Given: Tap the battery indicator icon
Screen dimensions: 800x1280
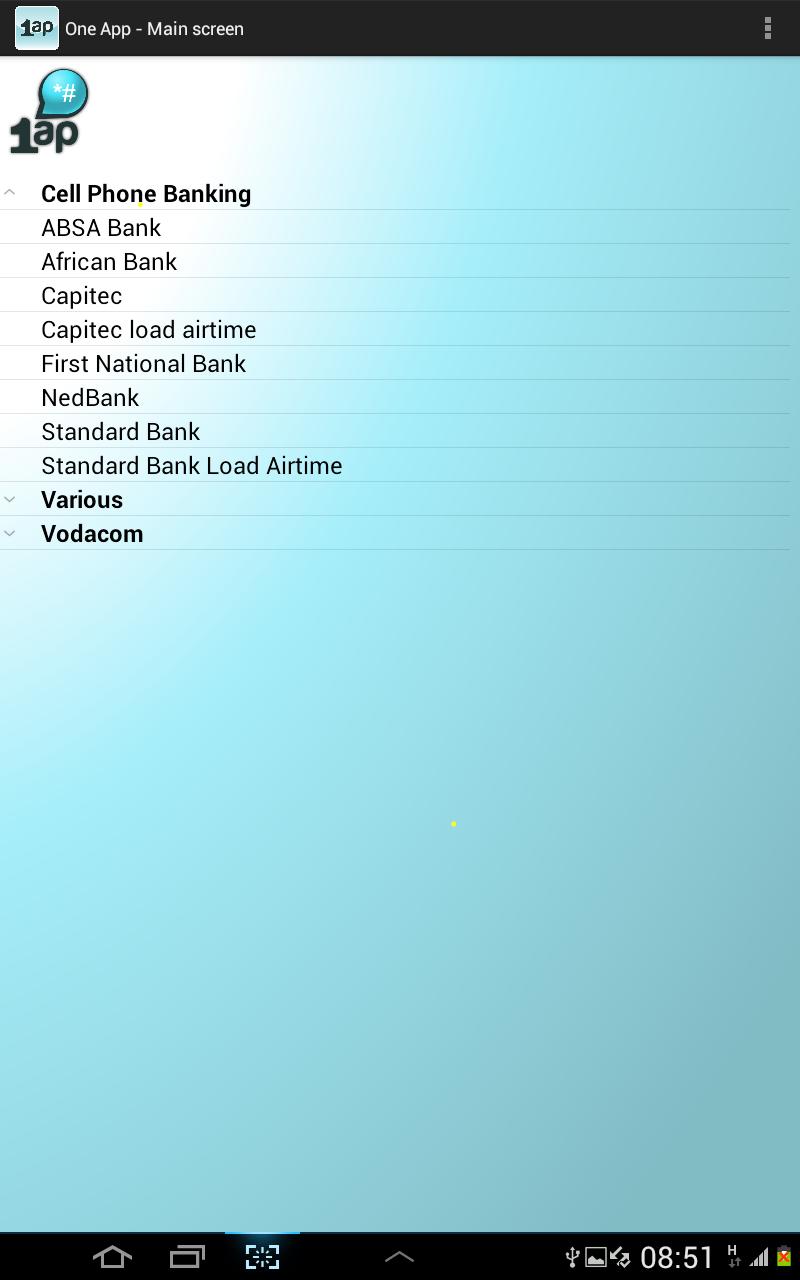Looking at the screenshot, I should pos(786,1257).
